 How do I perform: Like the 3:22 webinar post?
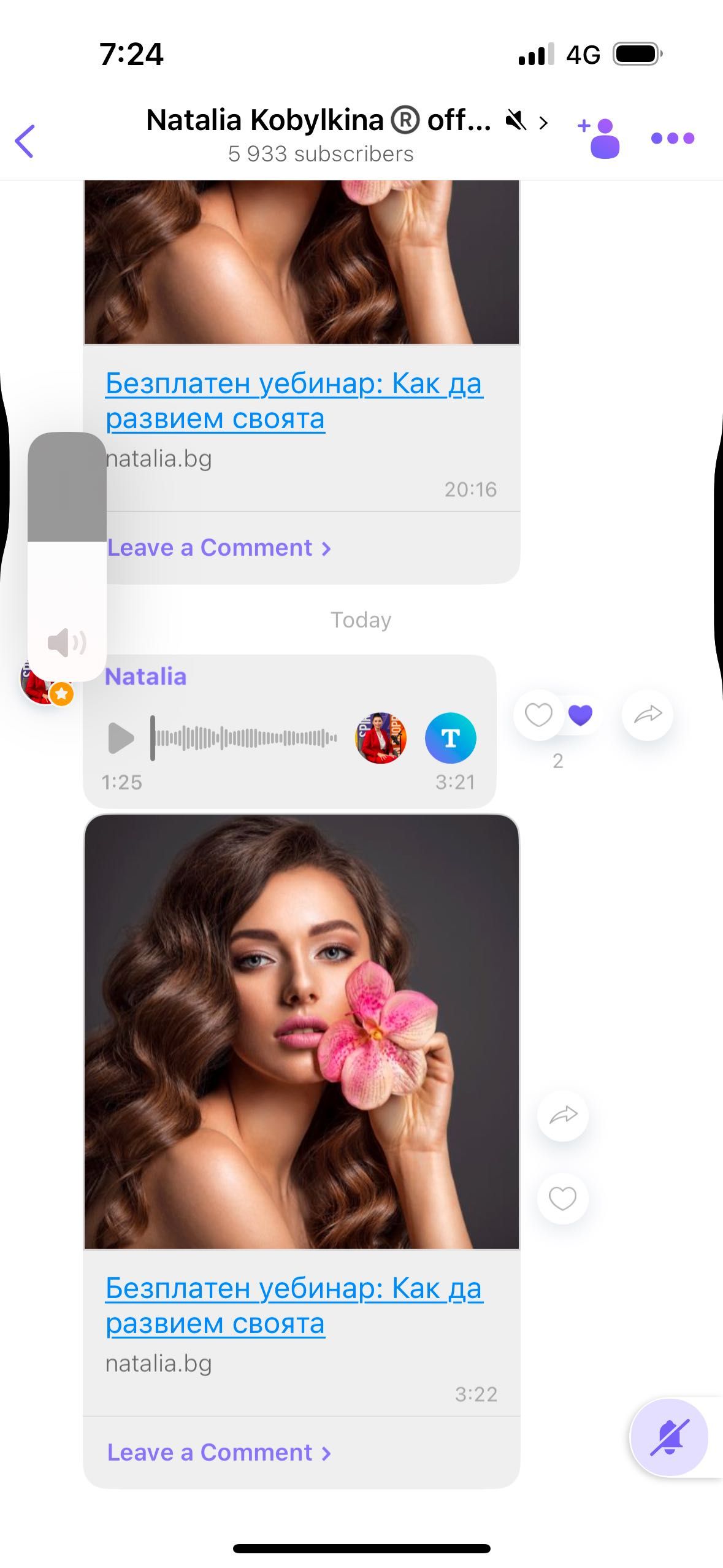[562, 1198]
